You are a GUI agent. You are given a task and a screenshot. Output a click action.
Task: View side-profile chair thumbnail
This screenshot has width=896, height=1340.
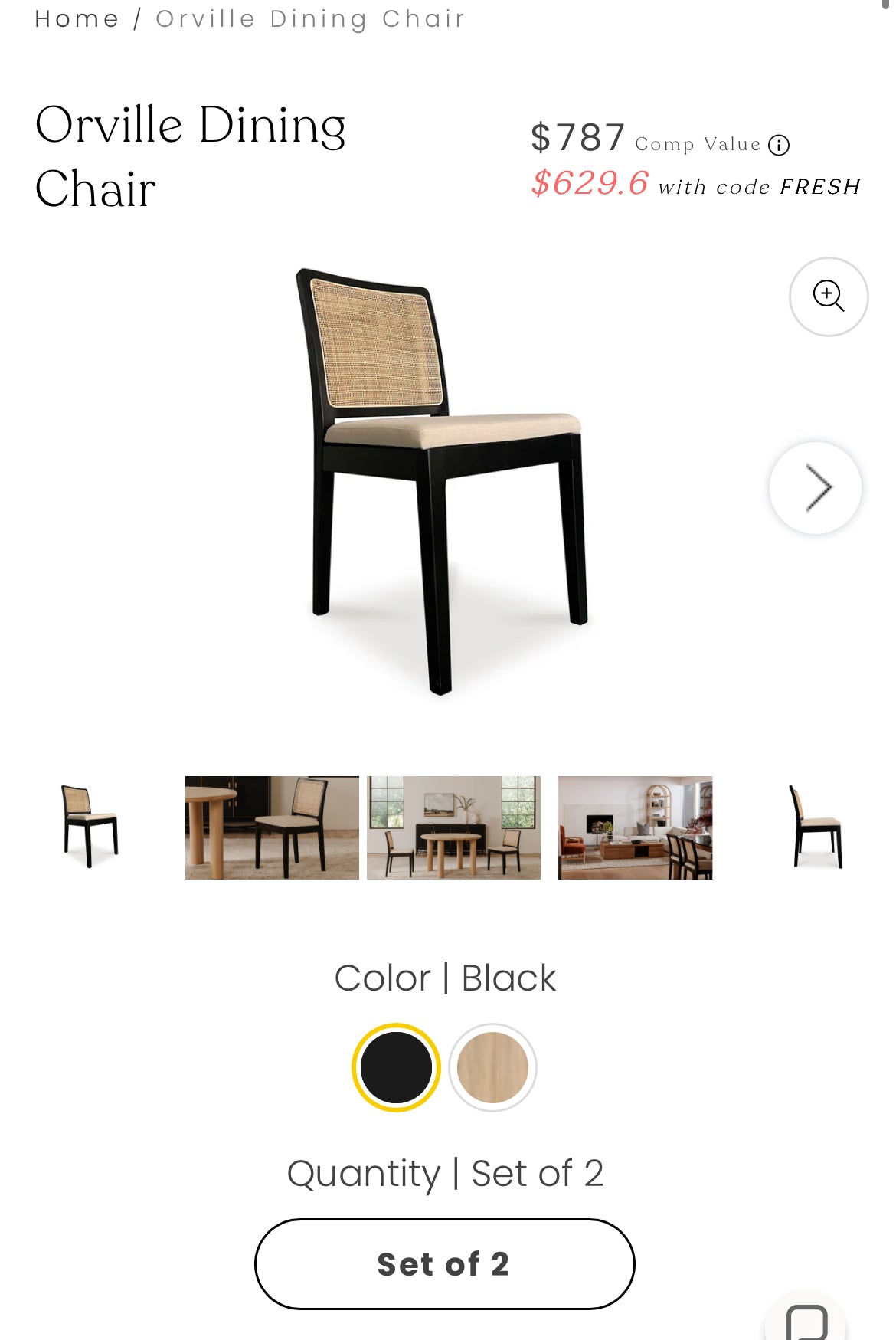tap(816, 827)
